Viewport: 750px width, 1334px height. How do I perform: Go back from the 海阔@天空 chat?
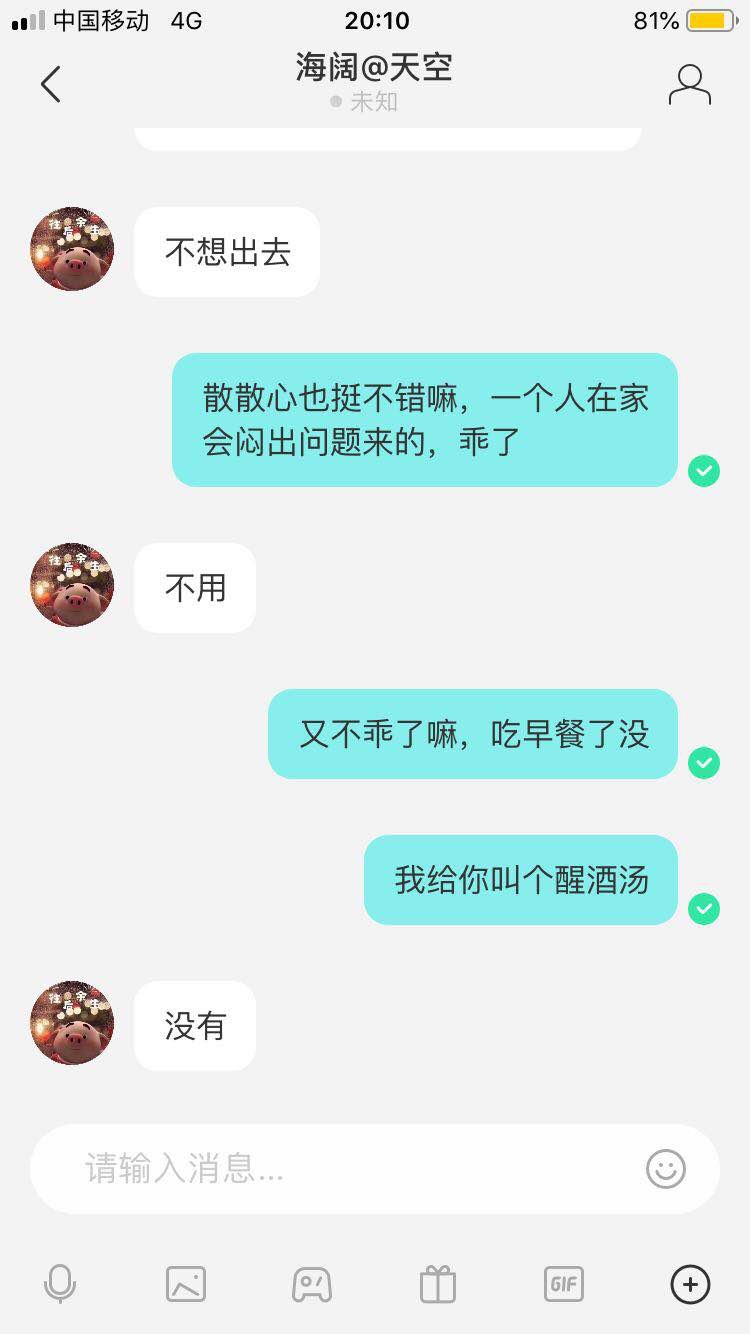pos(50,84)
